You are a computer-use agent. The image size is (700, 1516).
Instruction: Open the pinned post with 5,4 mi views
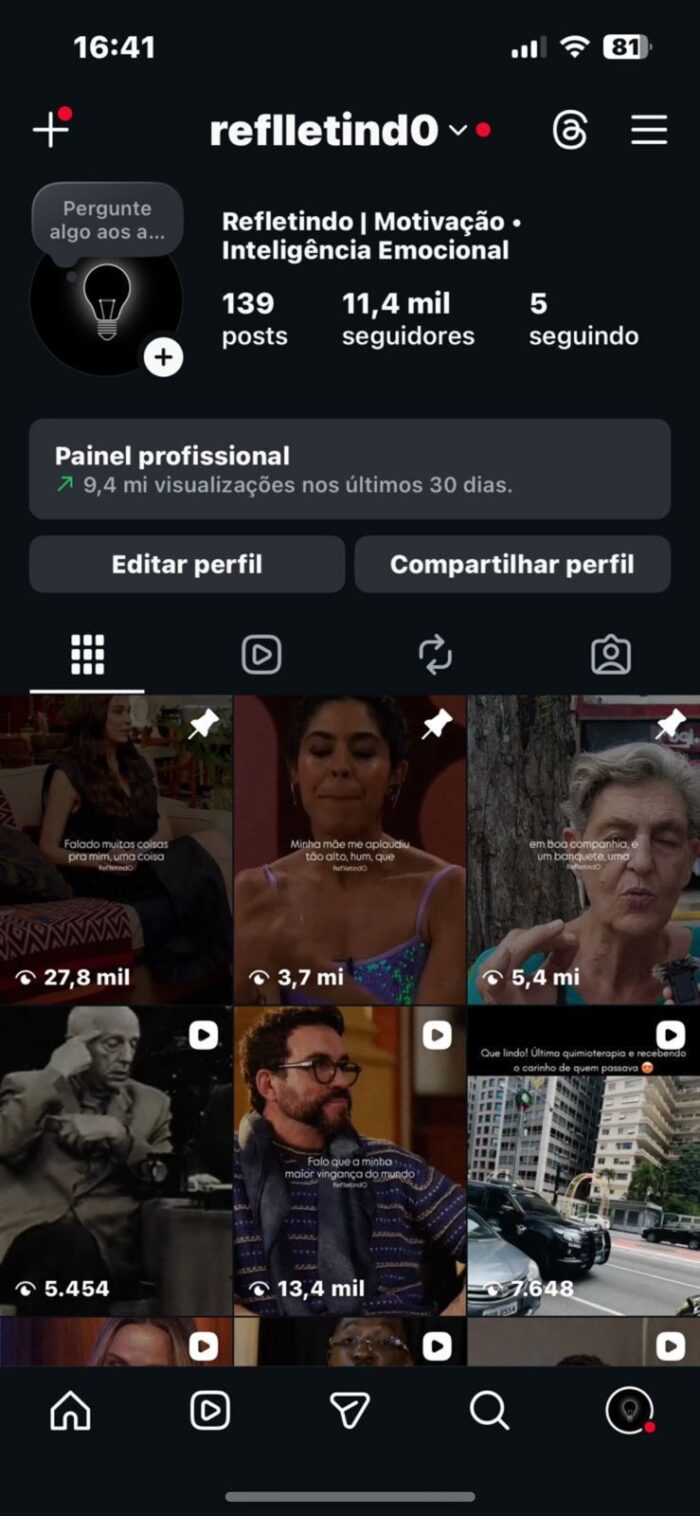(584, 850)
